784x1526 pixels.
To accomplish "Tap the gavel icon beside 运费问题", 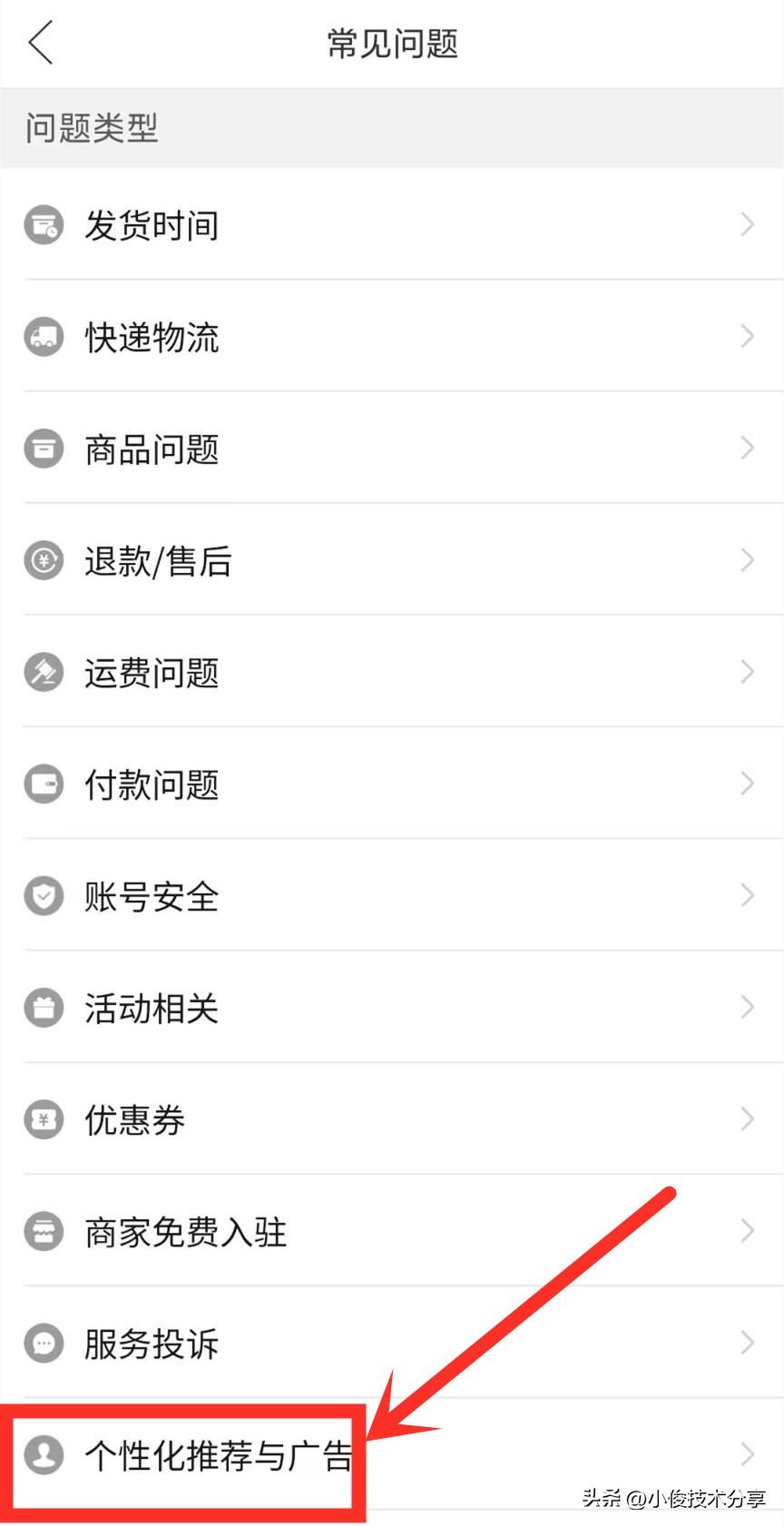I will click(x=43, y=672).
